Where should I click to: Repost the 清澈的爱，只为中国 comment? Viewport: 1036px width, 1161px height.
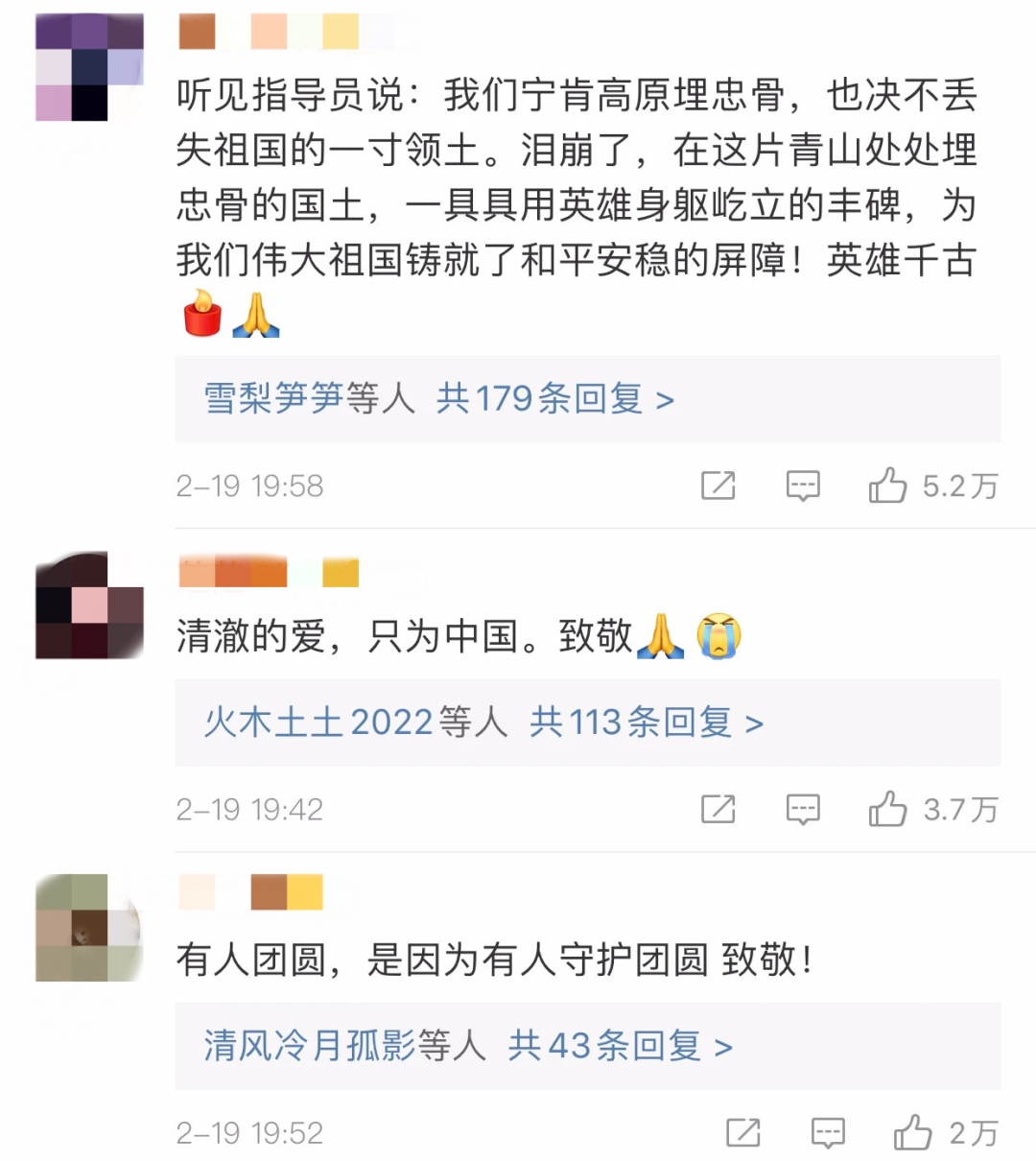tap(718, 809)
